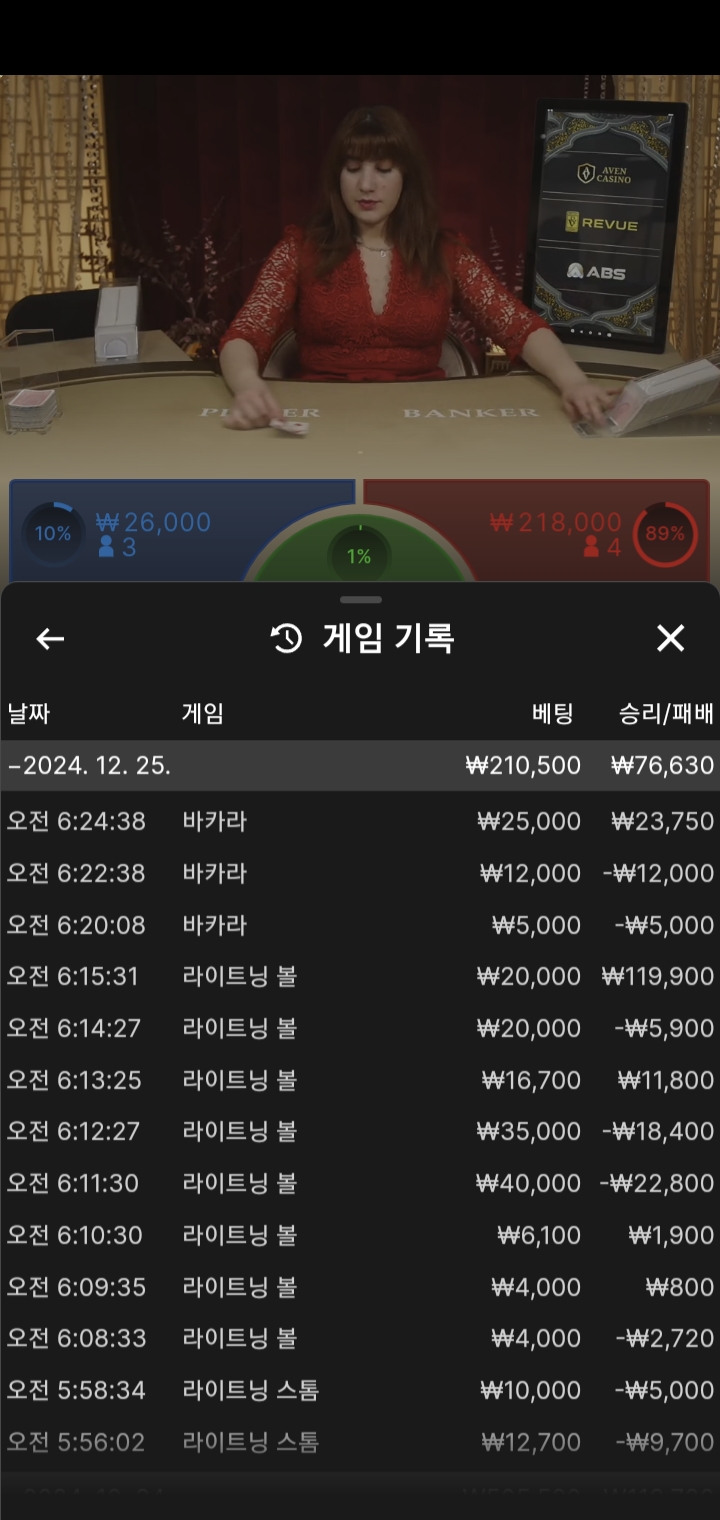The height and width of the screenshot is (1520, 720).
Task: Open the 오전 6:11:30 라이트닝 볼 entry
Action: [360, 1183]
